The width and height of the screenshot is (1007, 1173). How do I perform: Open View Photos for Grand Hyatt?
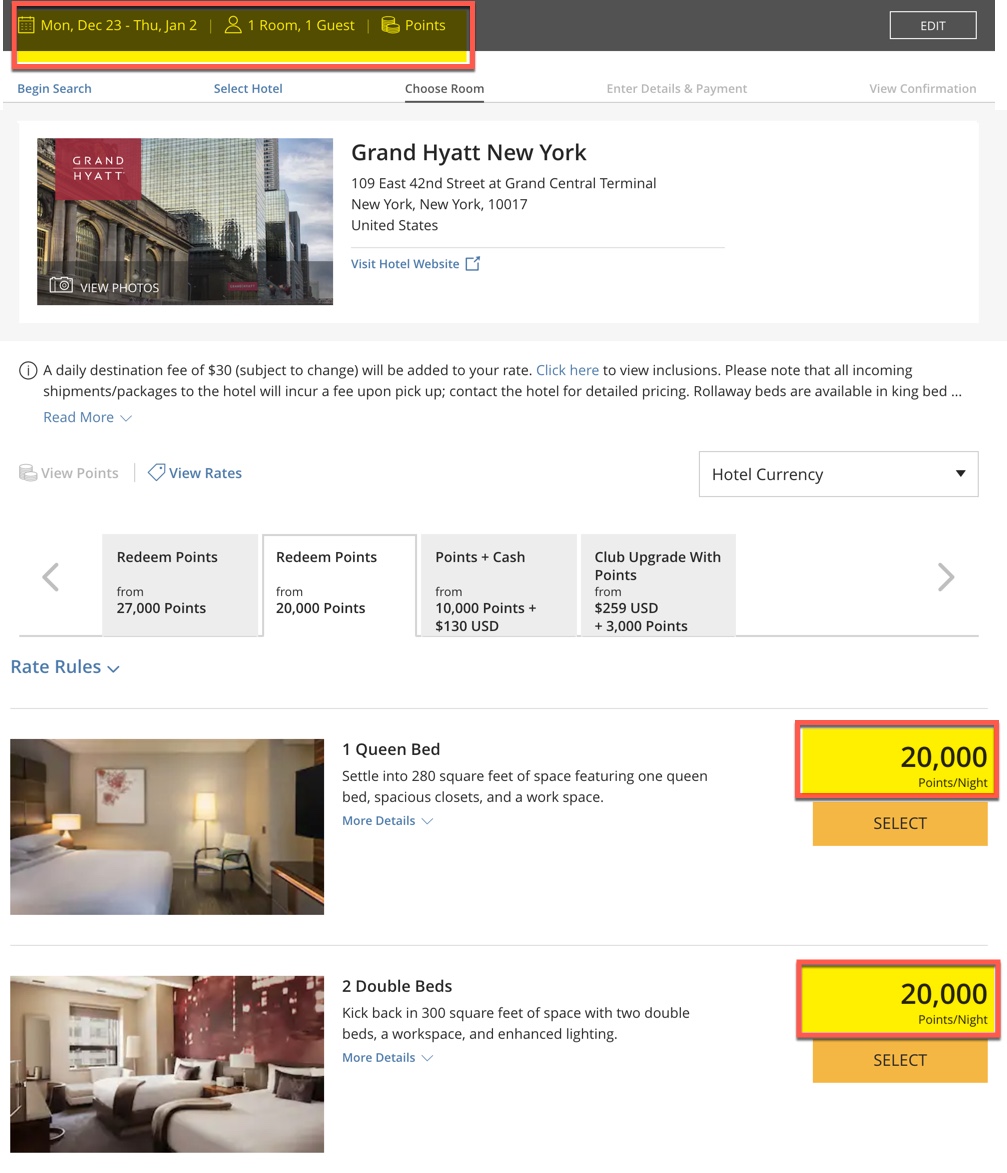point(105,286)
